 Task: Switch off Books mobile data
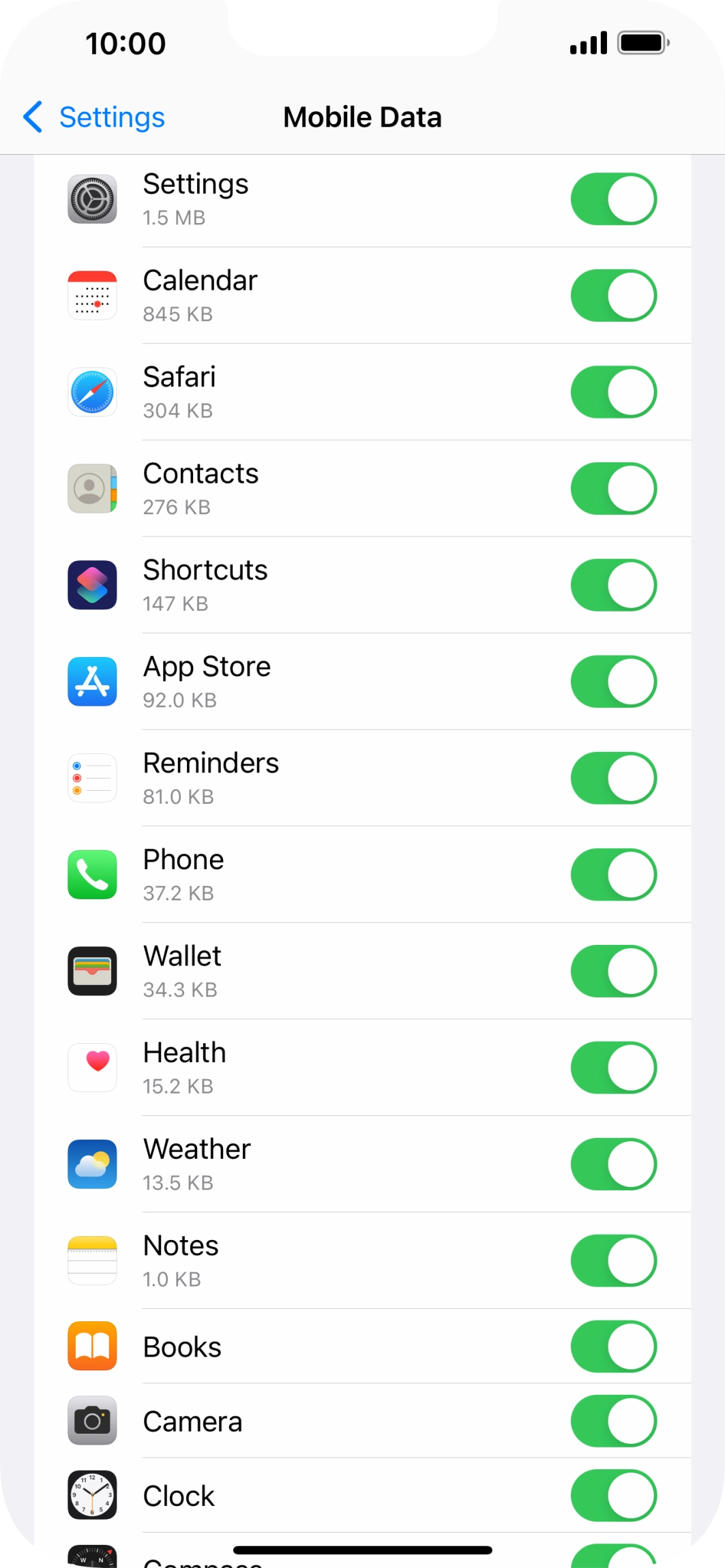coord(613,1346)
